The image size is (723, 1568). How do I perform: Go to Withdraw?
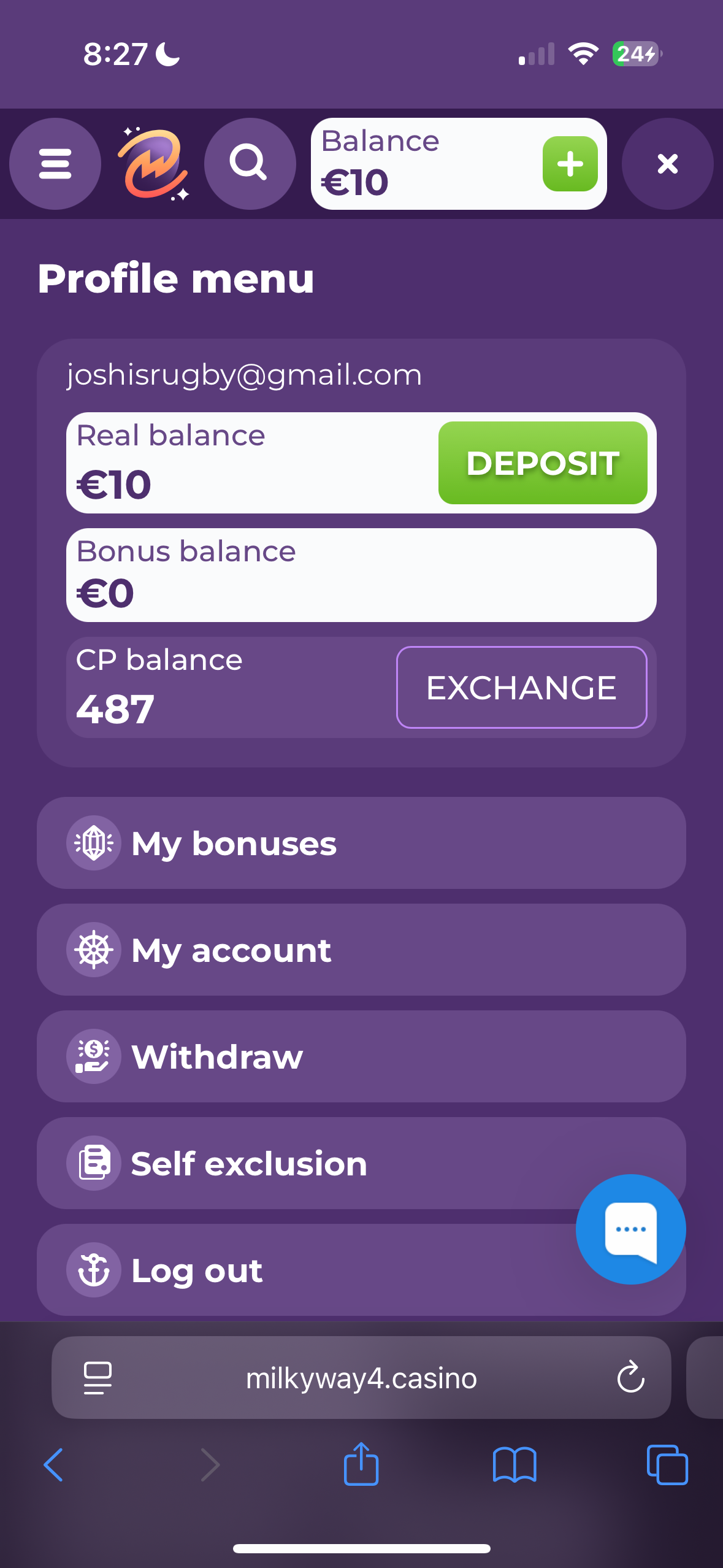click(361, 1056)
